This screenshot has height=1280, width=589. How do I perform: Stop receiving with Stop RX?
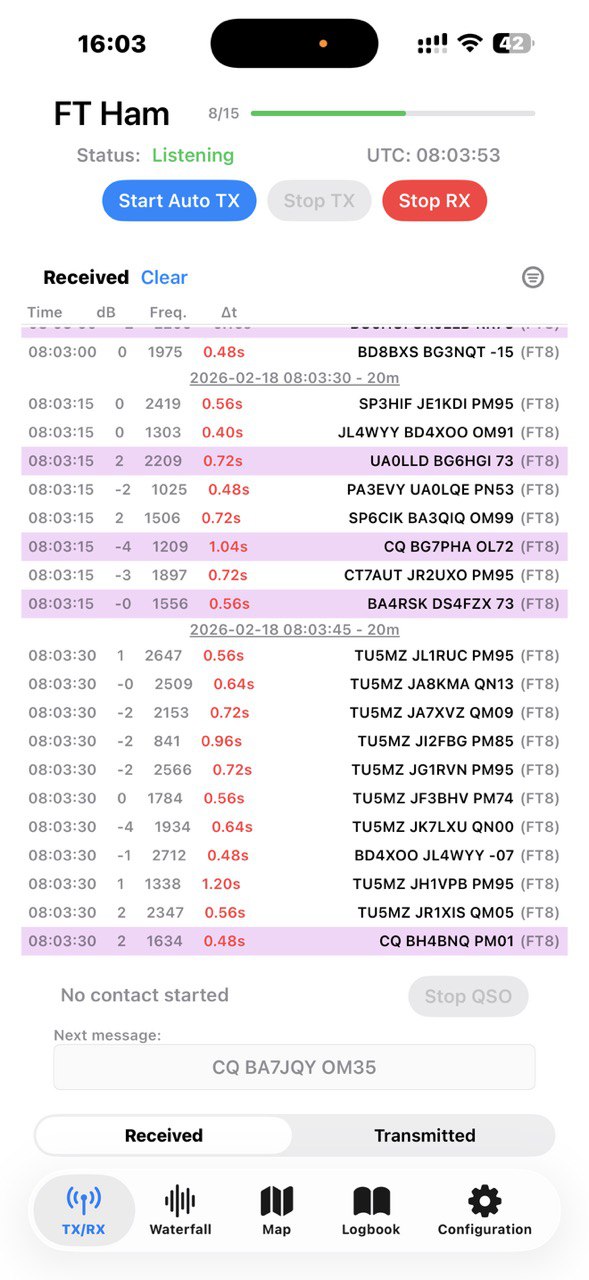coord(434,201)
